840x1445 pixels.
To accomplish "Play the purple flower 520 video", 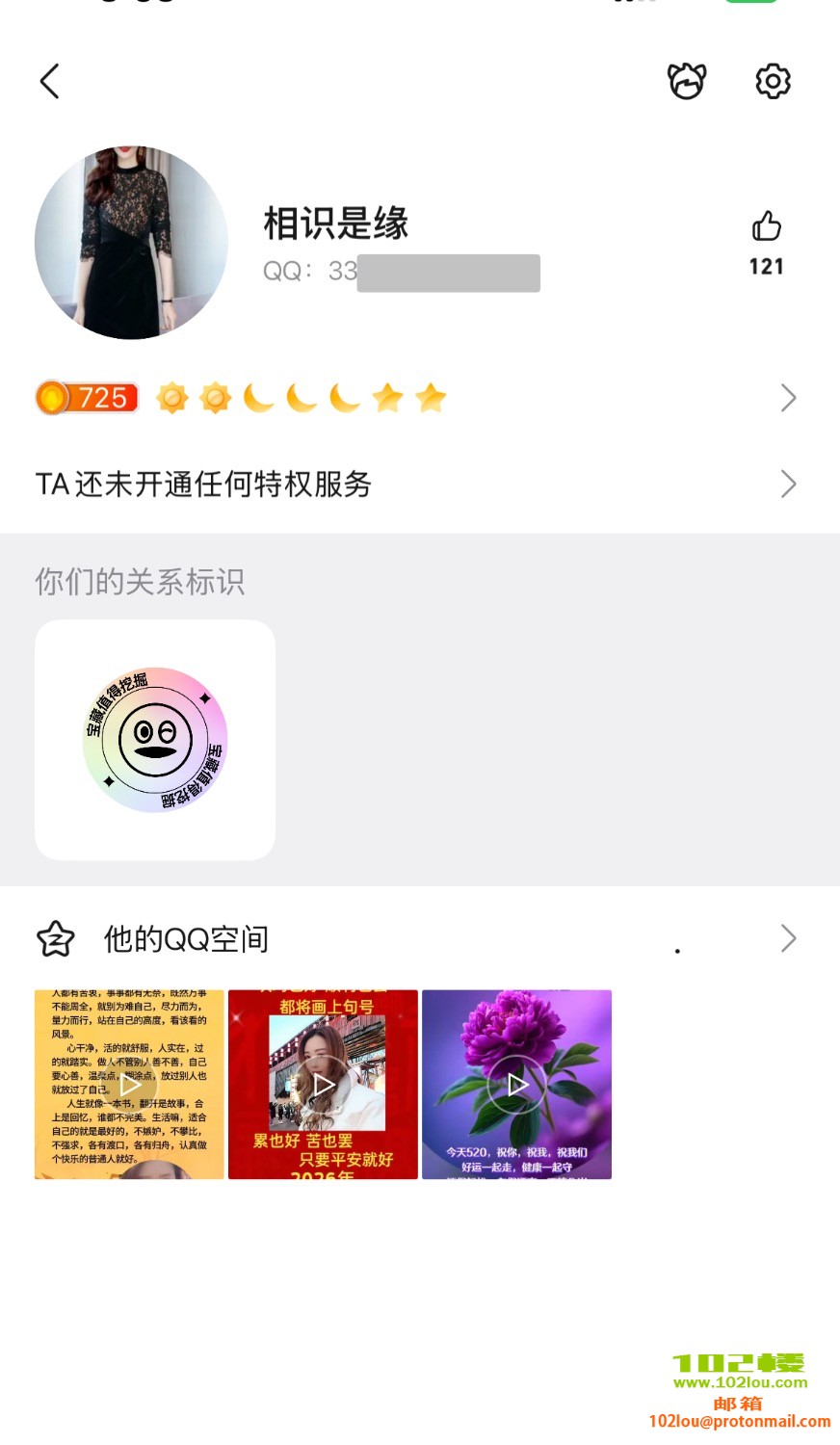I will coord(516,1085).
